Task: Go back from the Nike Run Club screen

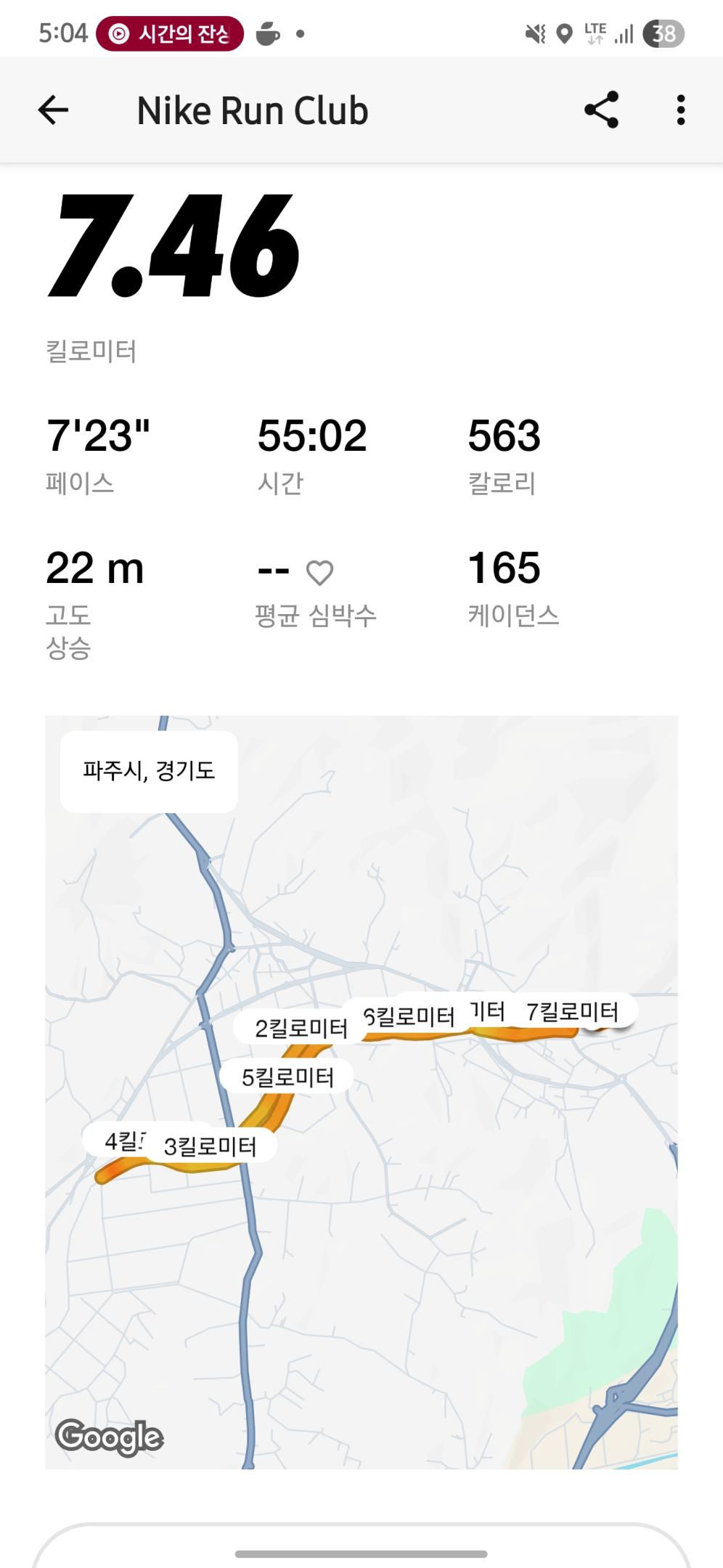Action: point(53,110)
